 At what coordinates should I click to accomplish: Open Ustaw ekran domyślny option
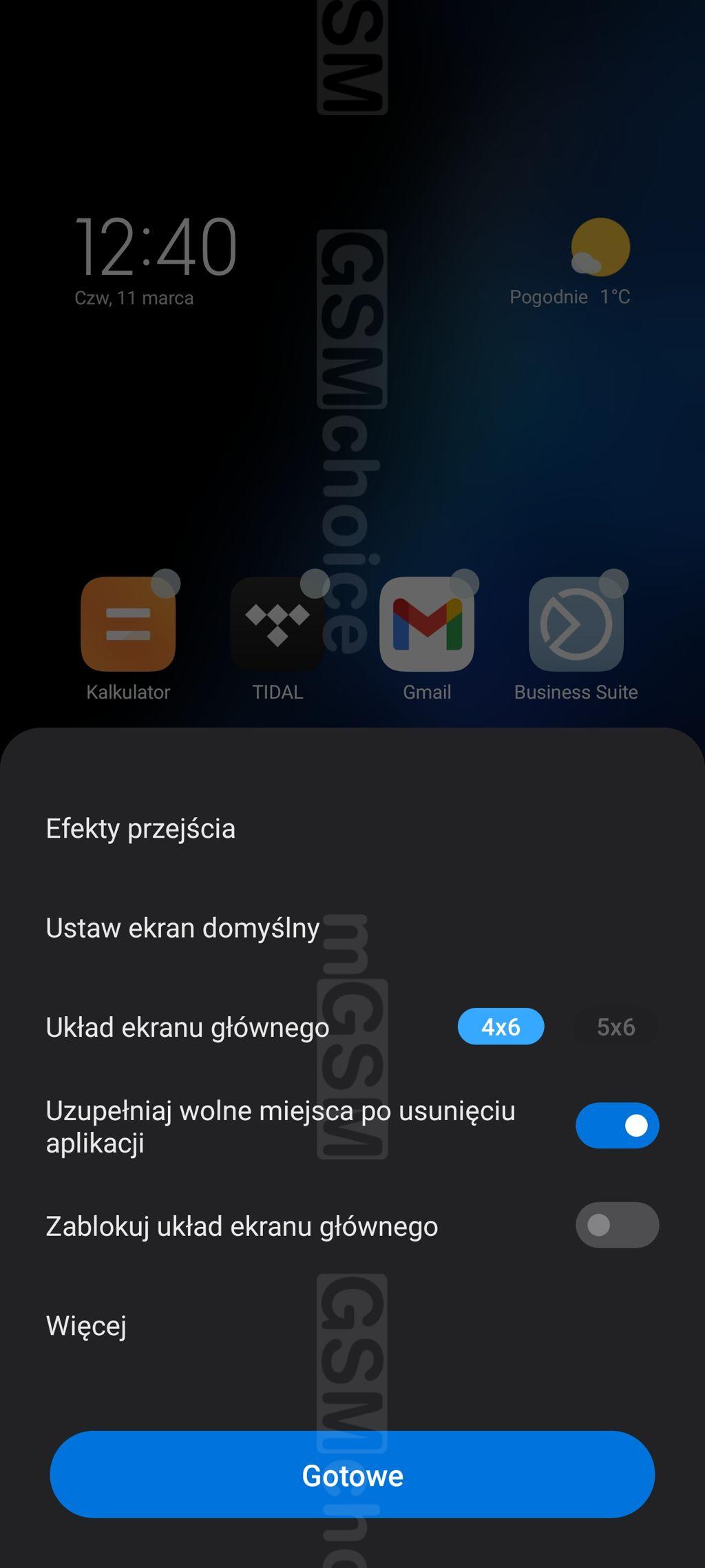[352, 927]
